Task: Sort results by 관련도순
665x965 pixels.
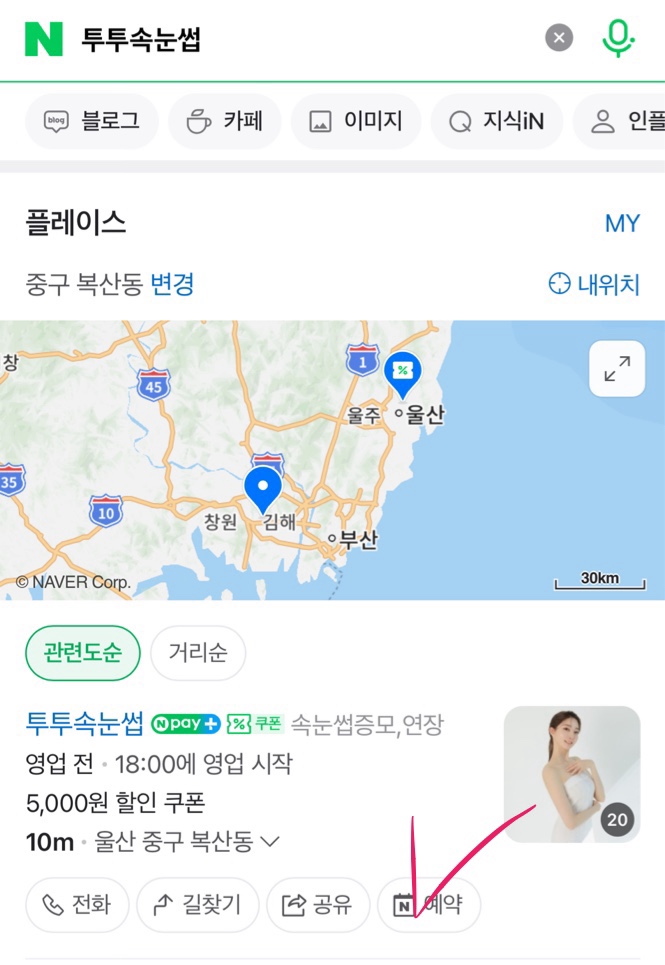Action: coord(83,653)
